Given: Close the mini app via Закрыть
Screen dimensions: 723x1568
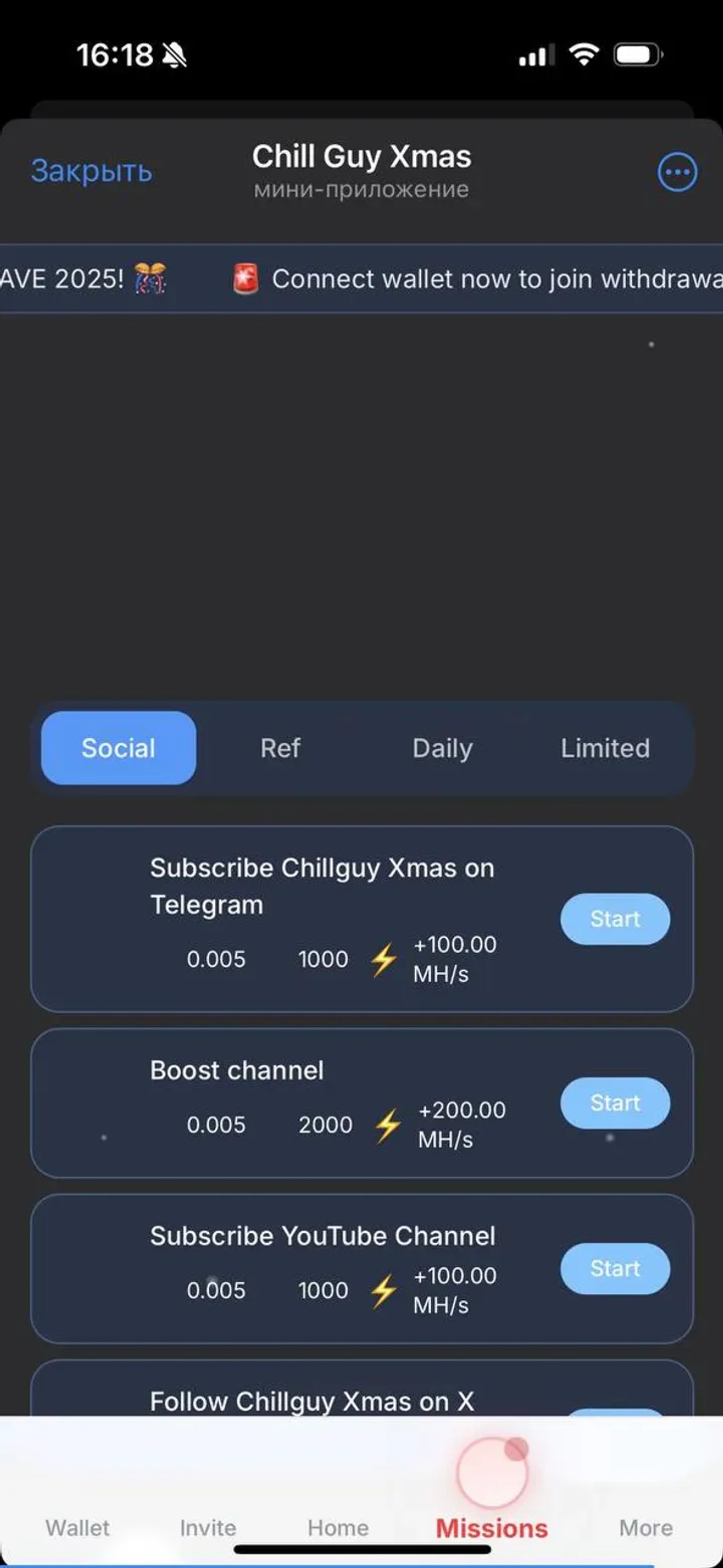Looking at the screenshot, I should pyautogui.click(x=91, y=171).
